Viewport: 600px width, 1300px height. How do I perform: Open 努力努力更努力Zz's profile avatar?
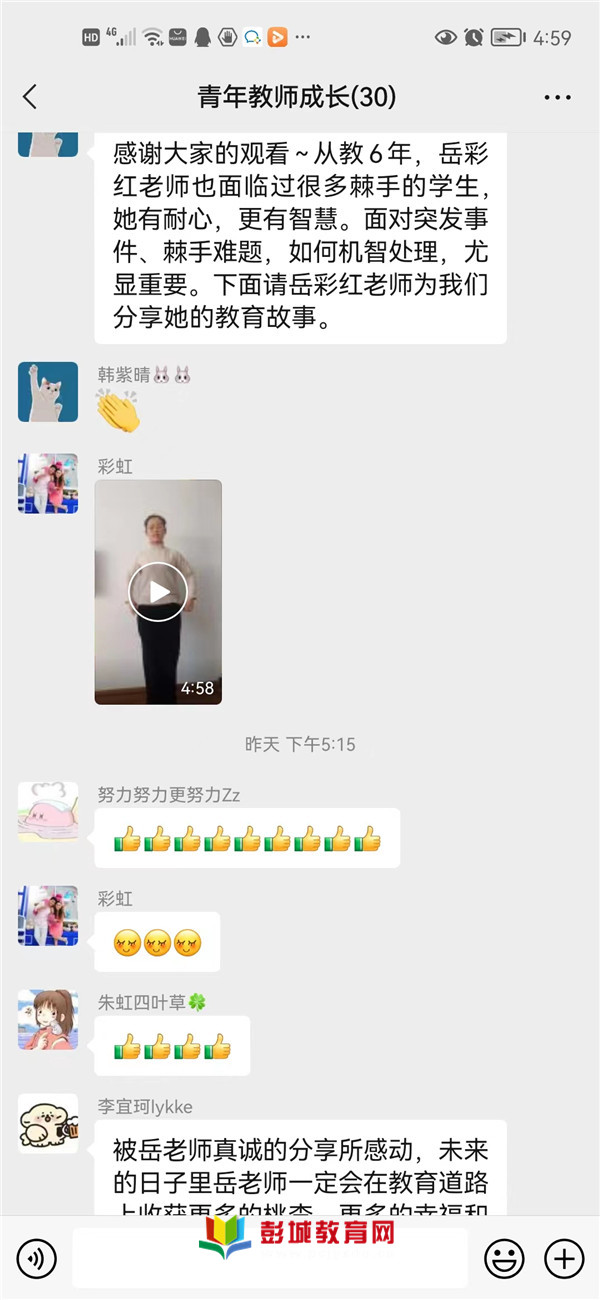48,812
